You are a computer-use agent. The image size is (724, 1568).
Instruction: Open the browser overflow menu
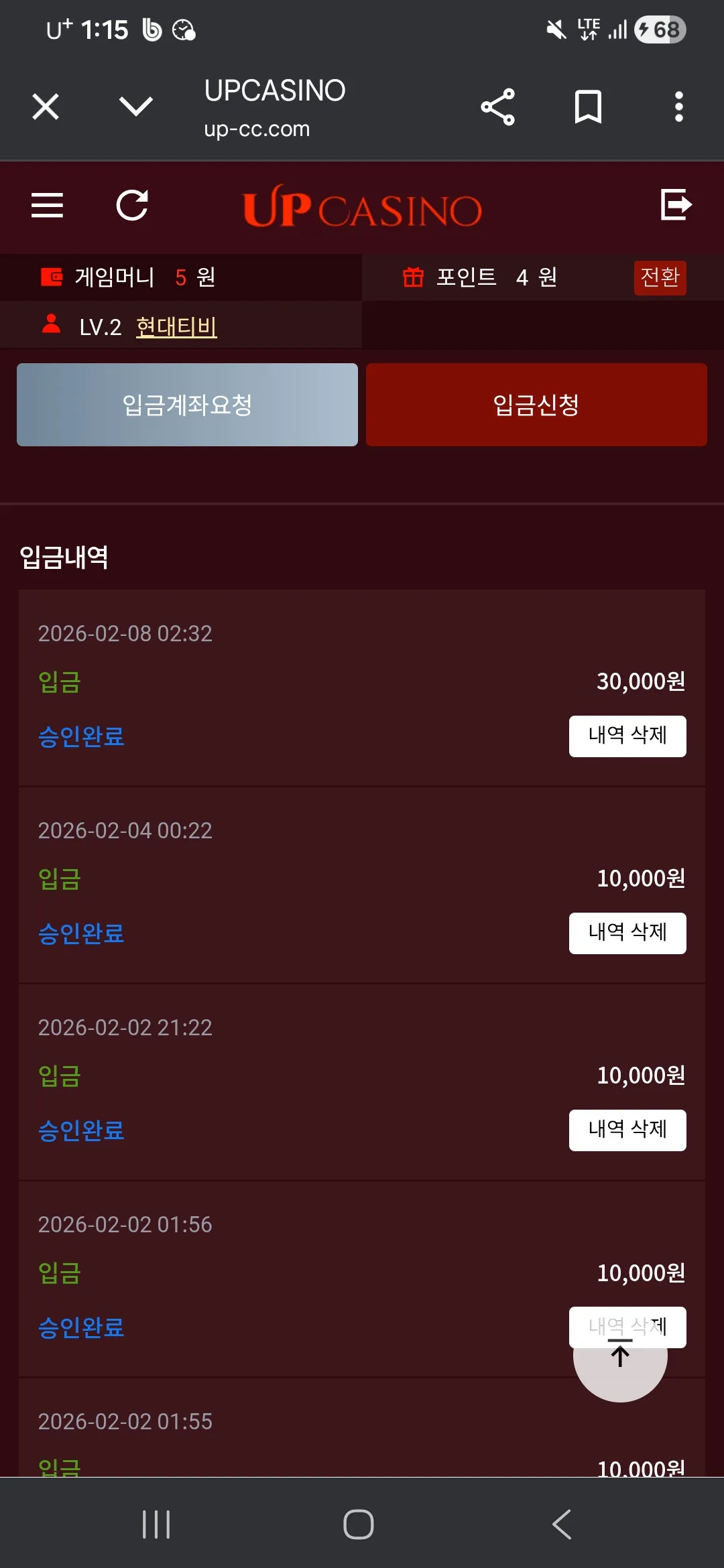click(x=678, y=107)
